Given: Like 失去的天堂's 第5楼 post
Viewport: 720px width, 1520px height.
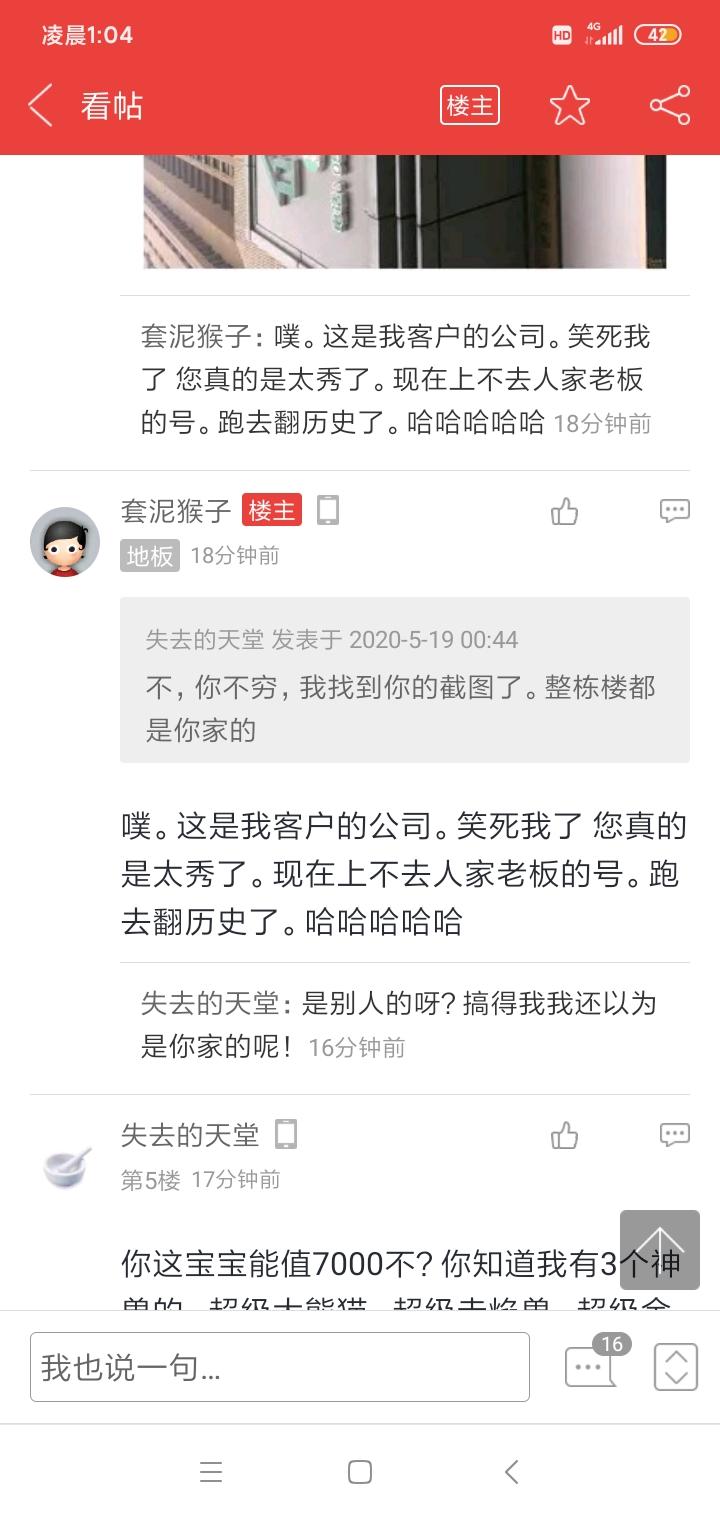Looking at the screenshot, I should pyautogui.click(x=565, y=1135).
